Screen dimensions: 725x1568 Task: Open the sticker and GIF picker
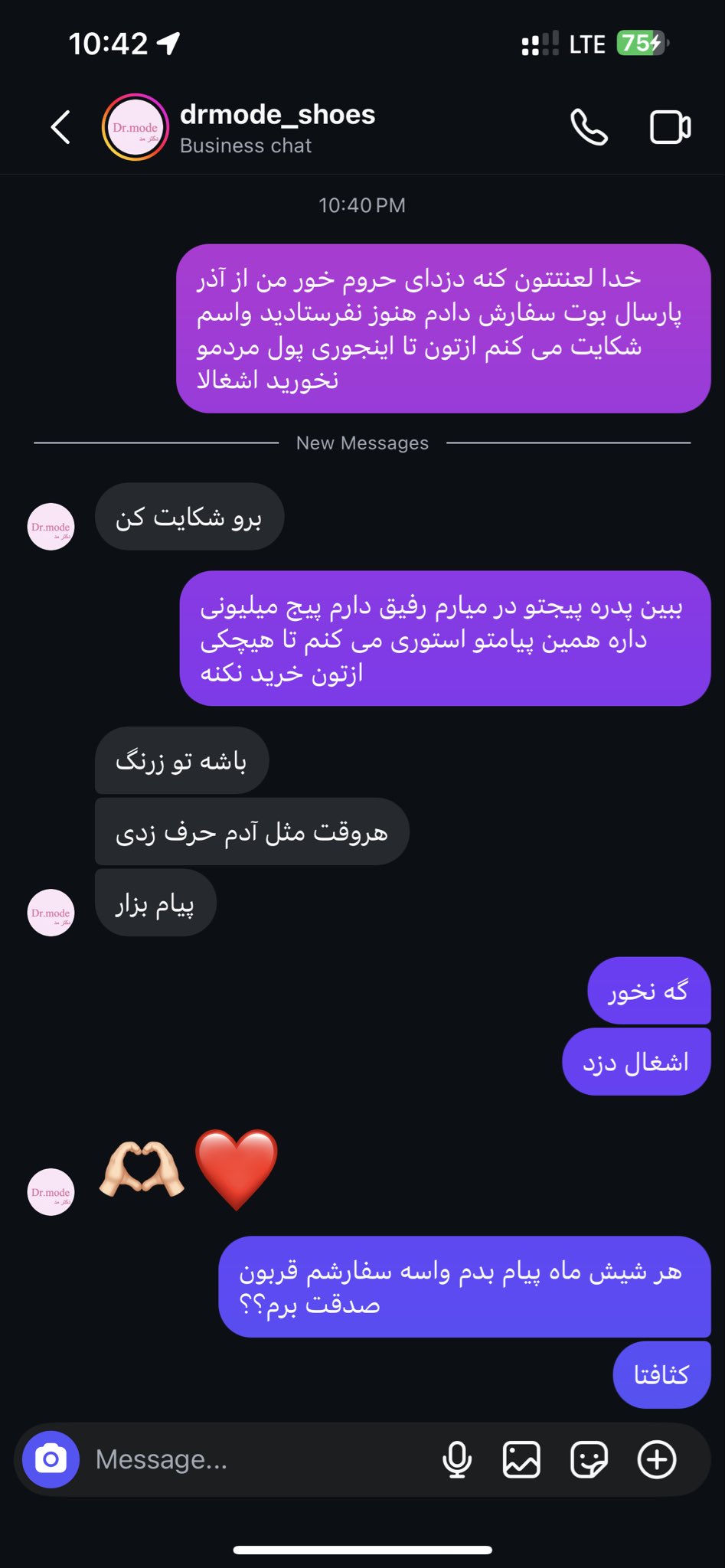(589, 1459)
